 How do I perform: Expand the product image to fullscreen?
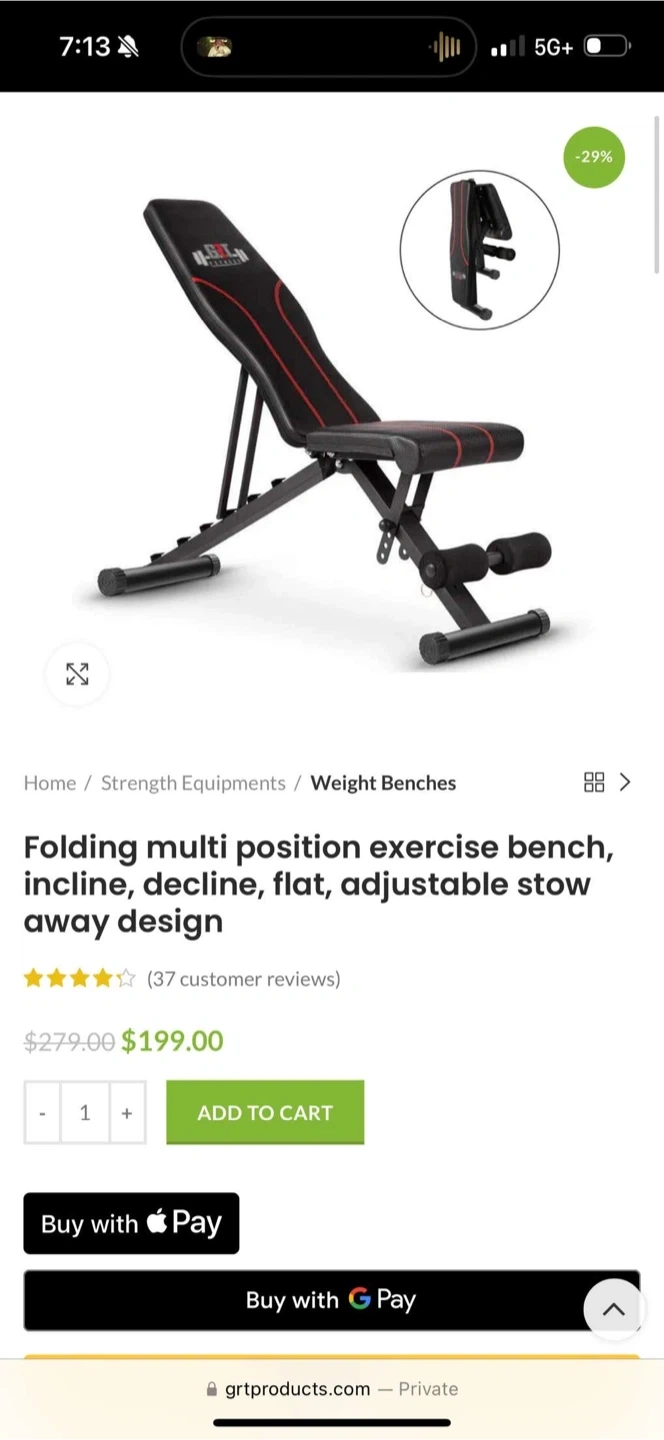(x=77, y=674)
